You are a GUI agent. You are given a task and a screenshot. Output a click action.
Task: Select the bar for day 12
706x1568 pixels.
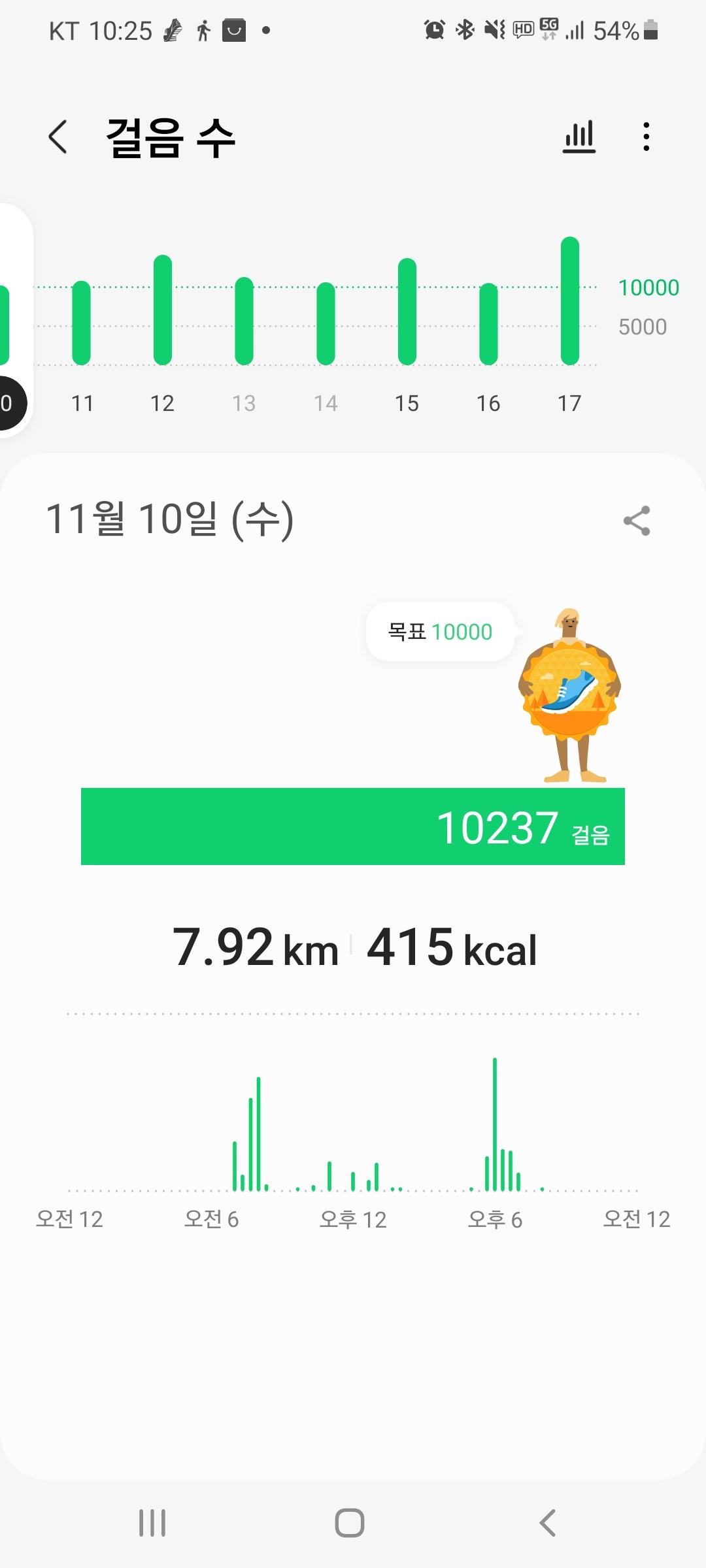[x=163, y=310]
